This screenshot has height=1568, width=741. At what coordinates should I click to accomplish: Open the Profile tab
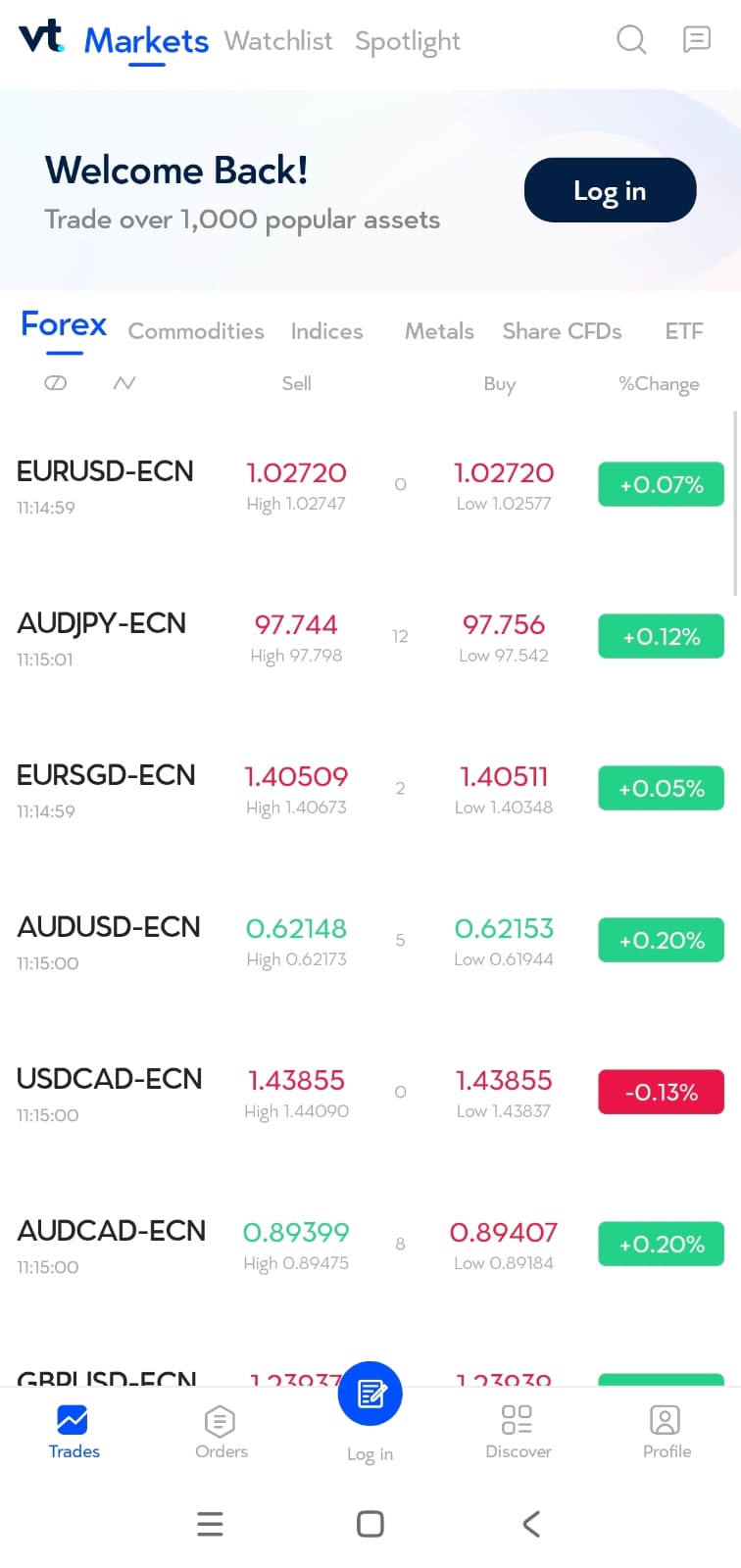pos(667,1432)
